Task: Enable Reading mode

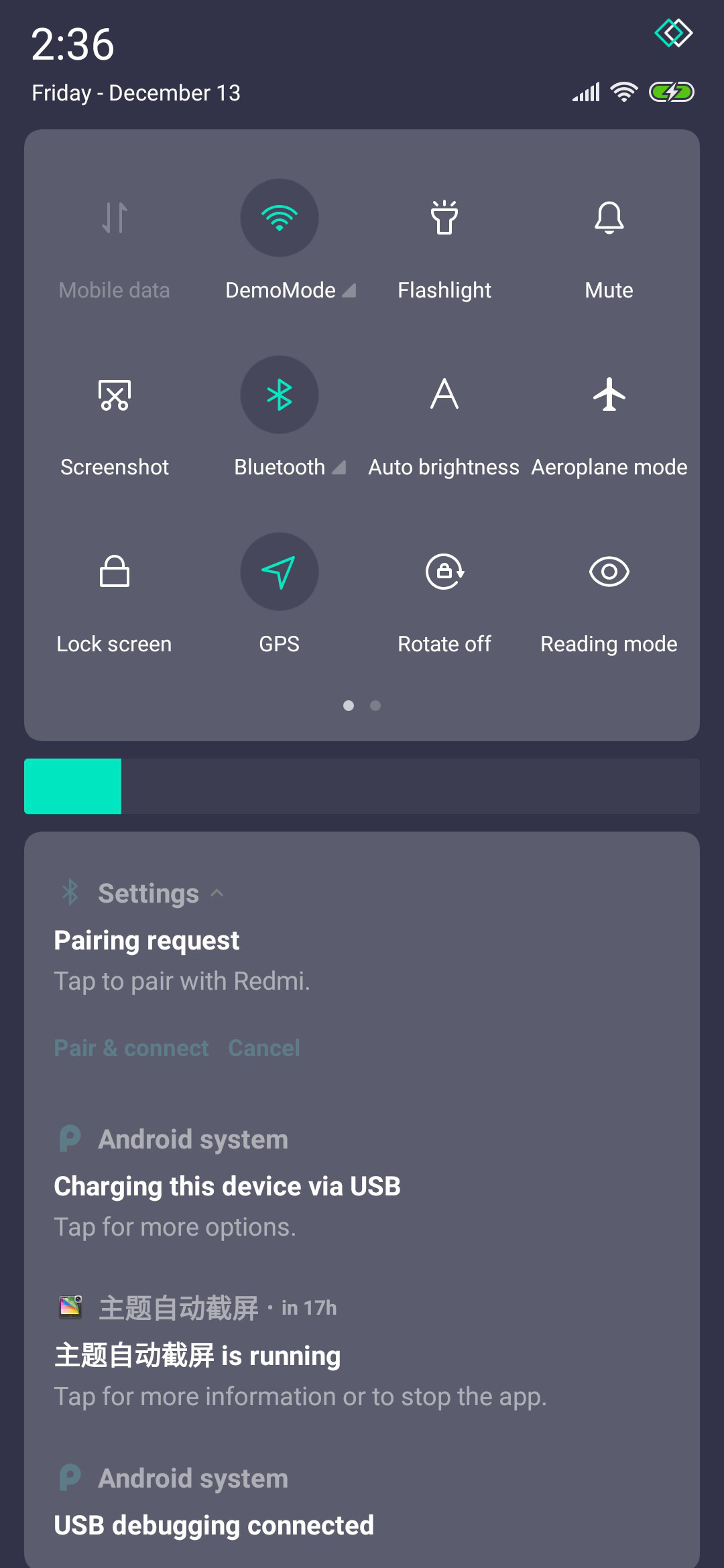Action: (x=609, y=572)
